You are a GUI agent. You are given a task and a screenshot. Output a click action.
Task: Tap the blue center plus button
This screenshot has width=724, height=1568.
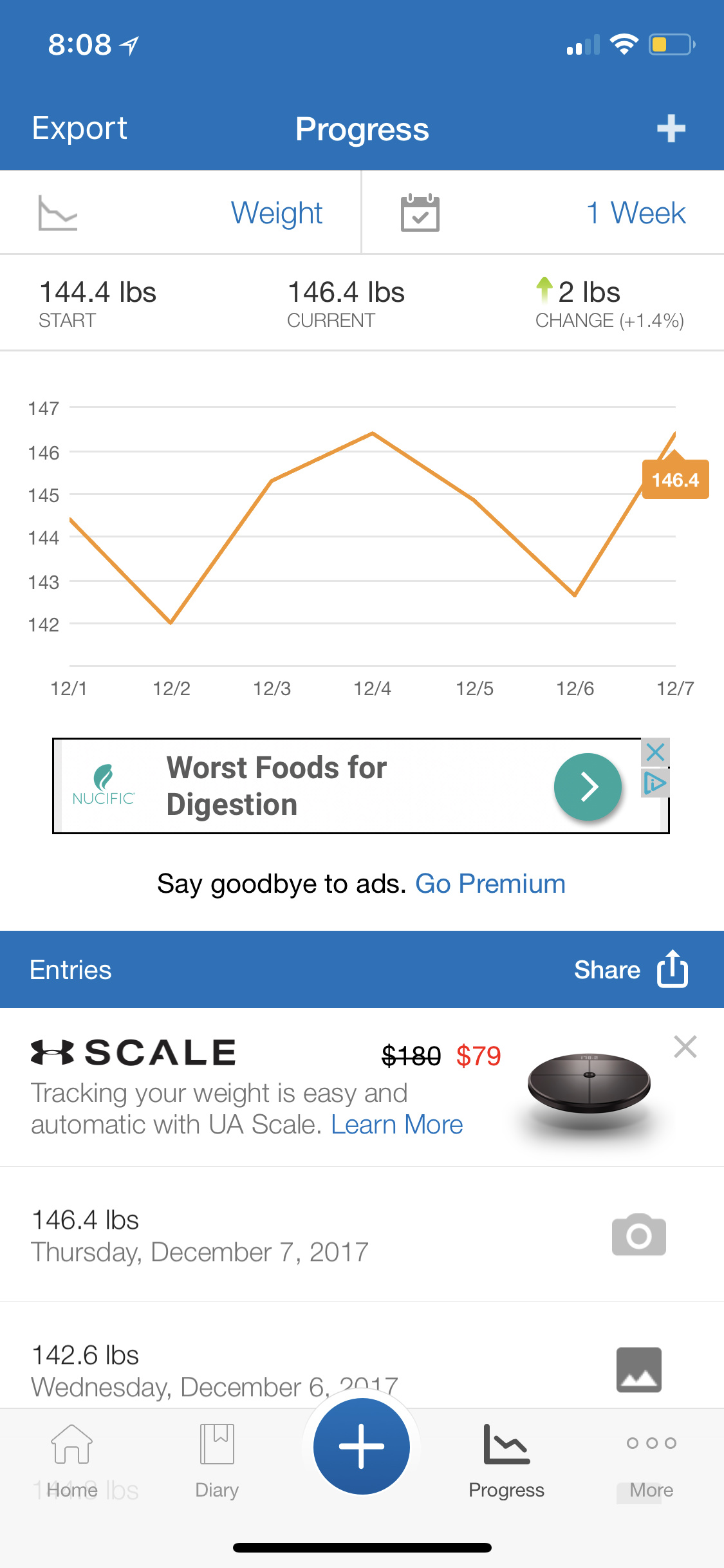point(362,1446)
